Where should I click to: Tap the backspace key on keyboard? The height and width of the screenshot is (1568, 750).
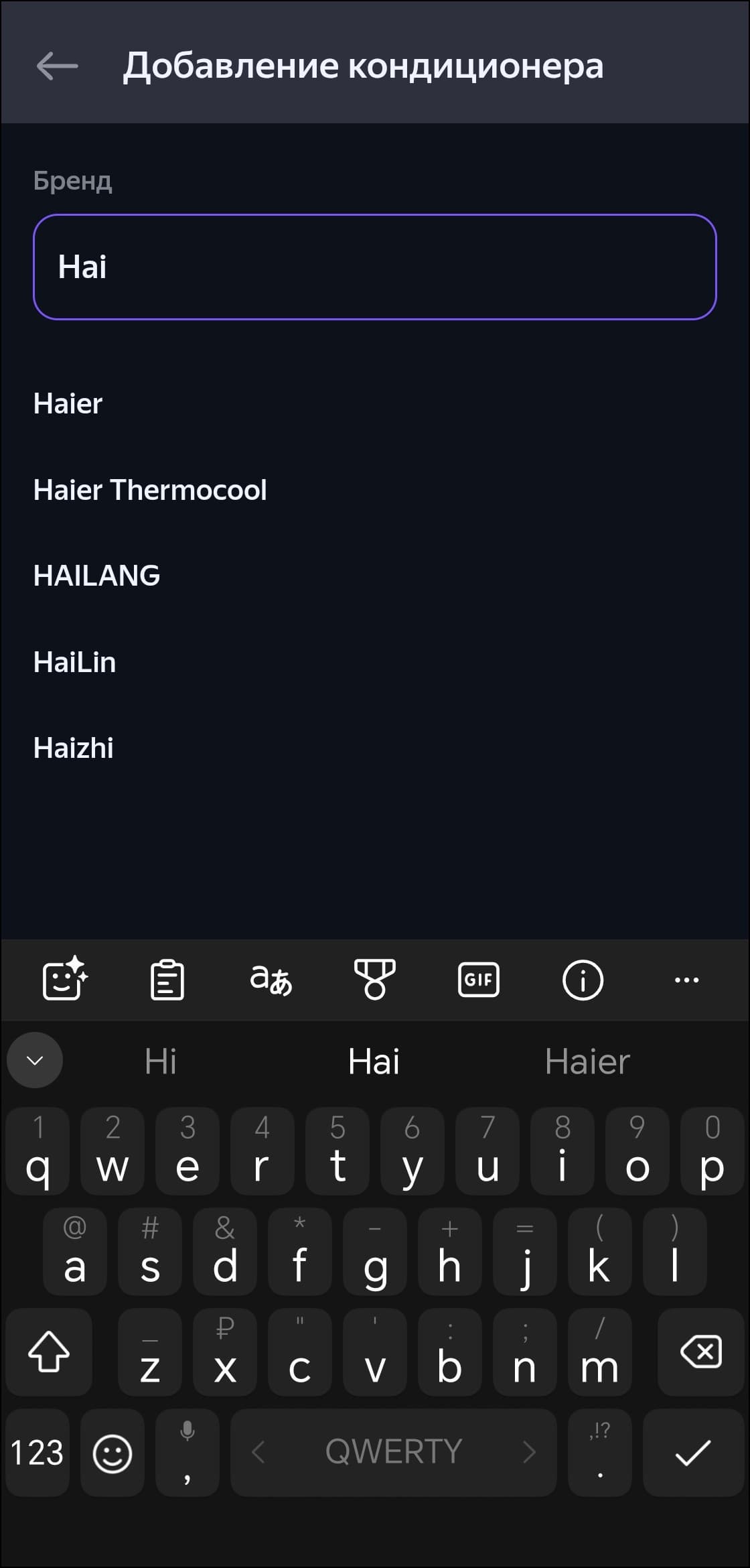coord(700,1352)
